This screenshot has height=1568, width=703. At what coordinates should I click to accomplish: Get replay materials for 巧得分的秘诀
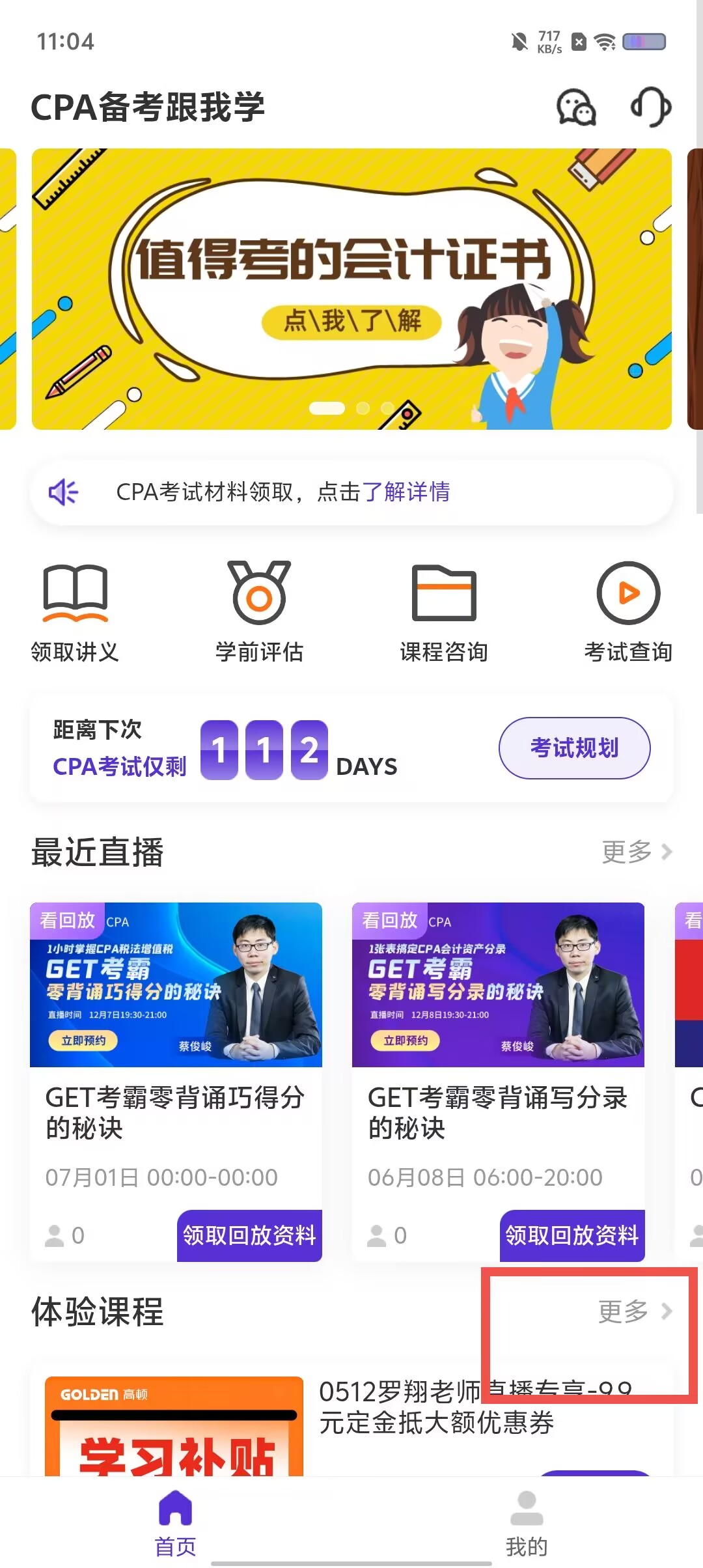pyautogui.click(x=249, y=1235)
